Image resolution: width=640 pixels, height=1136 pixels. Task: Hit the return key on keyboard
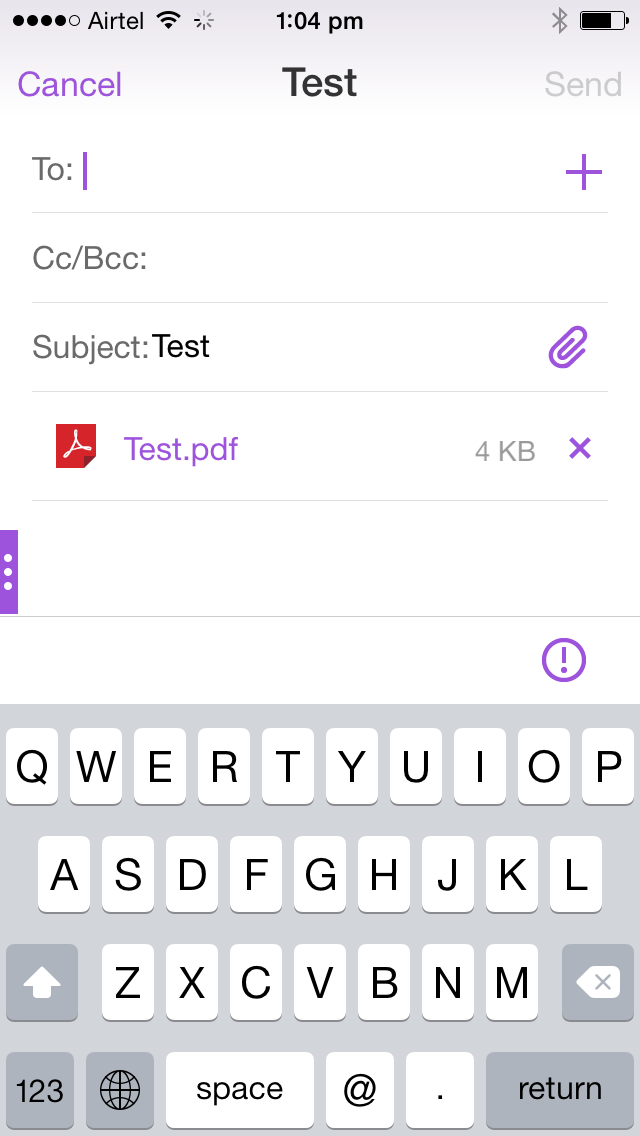(559, 1089)
